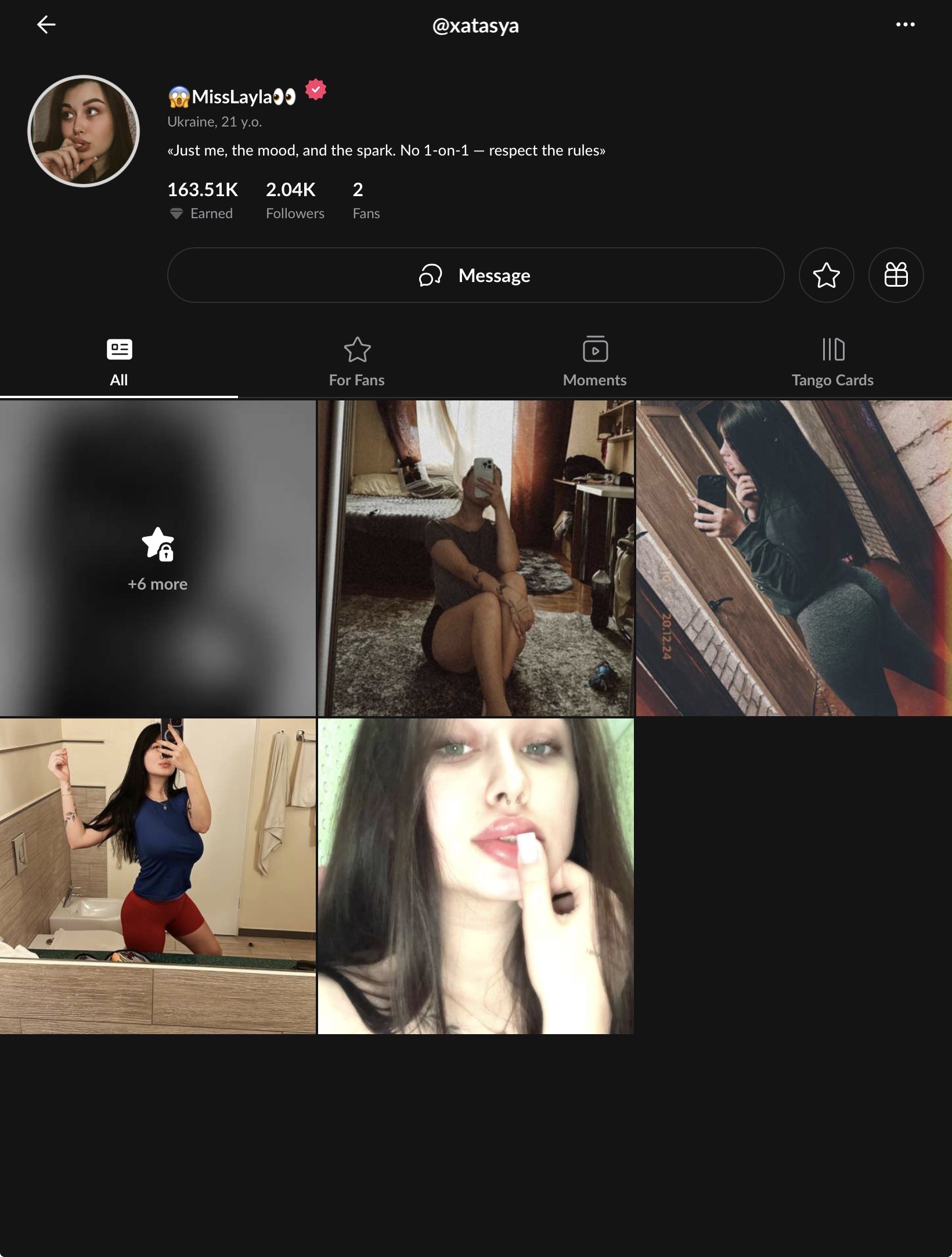Screen dimensions: 952x1257
Task: Select the All tab
Action: point(119,363)
